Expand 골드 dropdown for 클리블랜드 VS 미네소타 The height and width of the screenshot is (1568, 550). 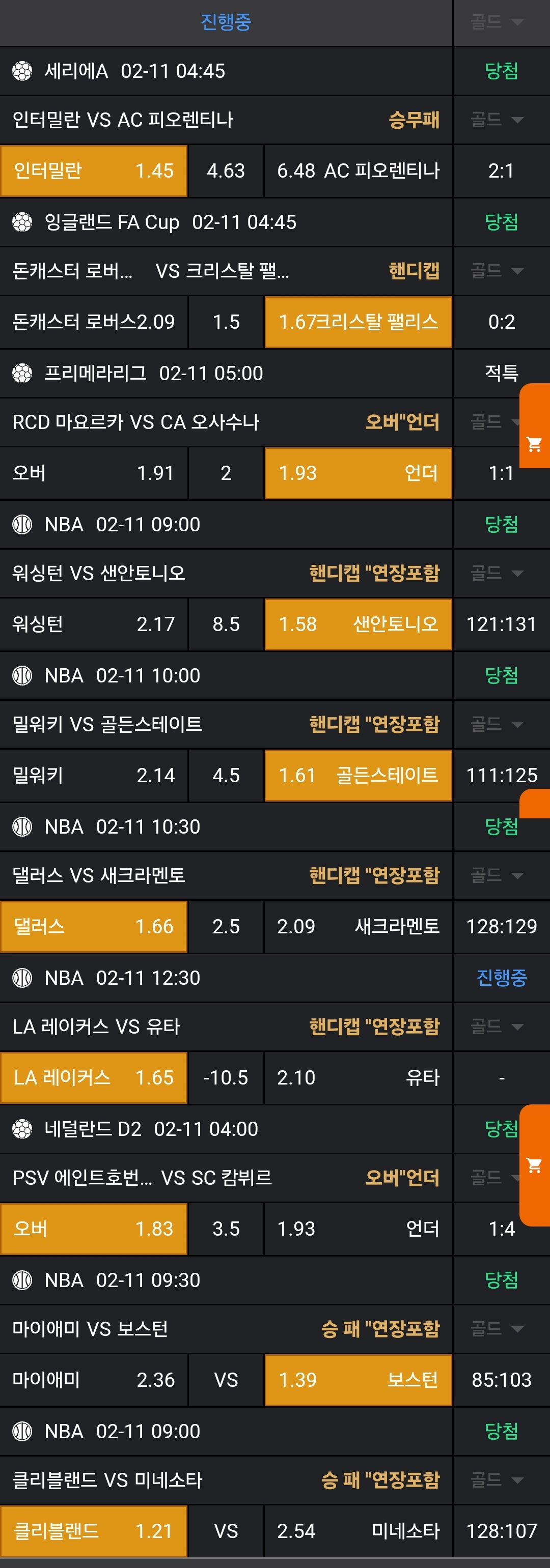(x=498, y=1480)
